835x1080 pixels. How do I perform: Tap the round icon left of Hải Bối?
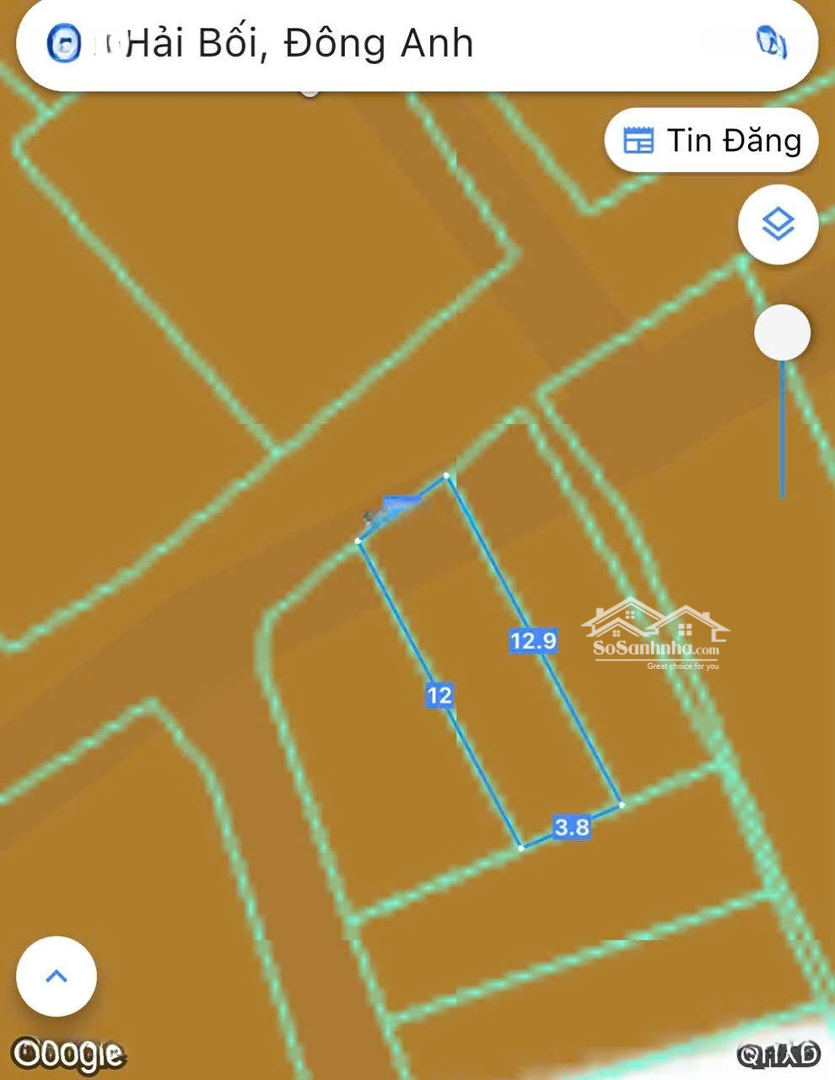tap(65, 44)
